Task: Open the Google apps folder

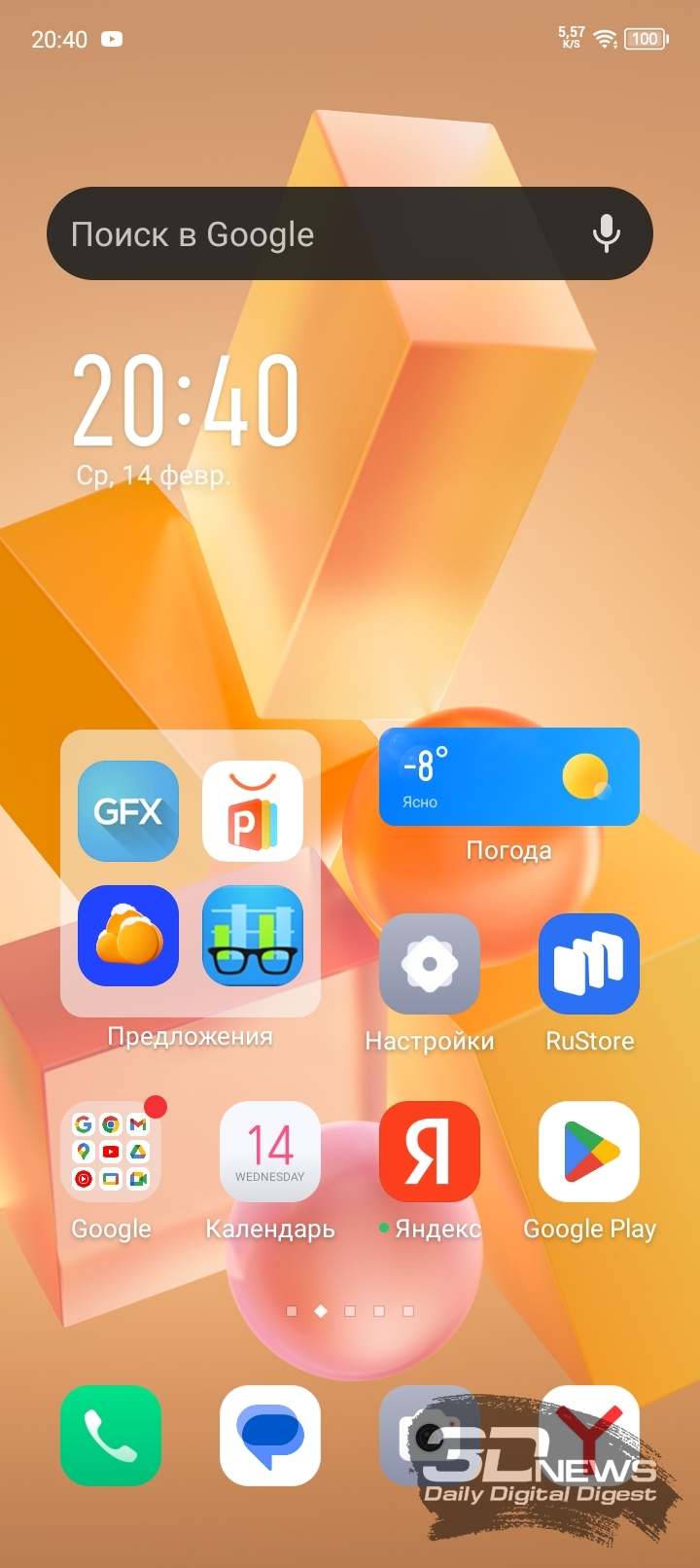Action: tap(111, 1152)
